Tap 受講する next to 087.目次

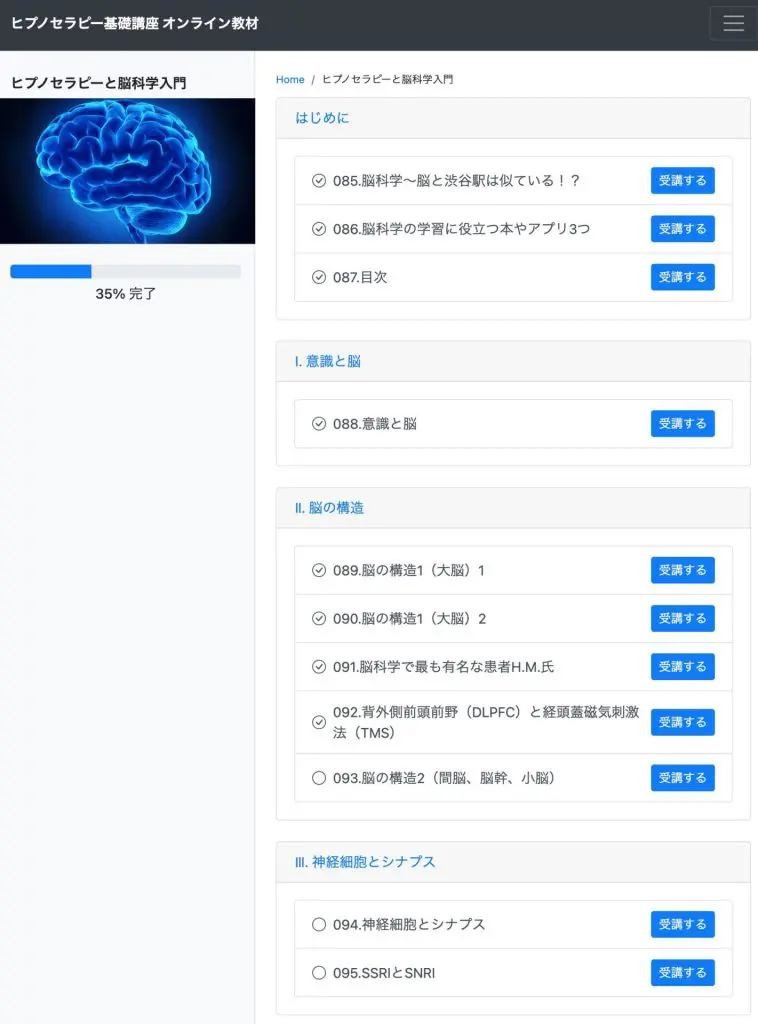[682, 277]
